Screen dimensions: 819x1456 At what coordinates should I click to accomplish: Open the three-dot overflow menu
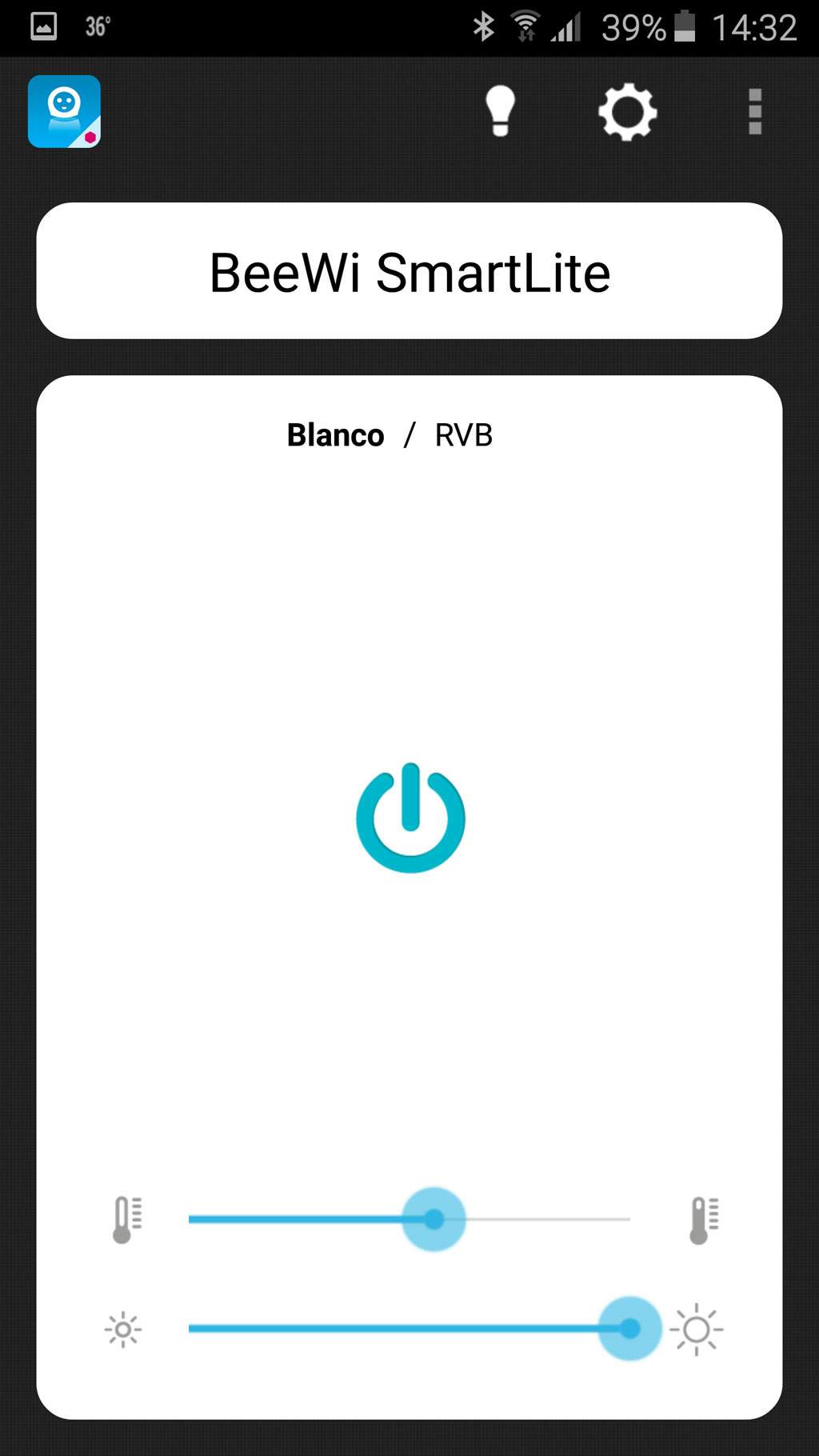754,111
